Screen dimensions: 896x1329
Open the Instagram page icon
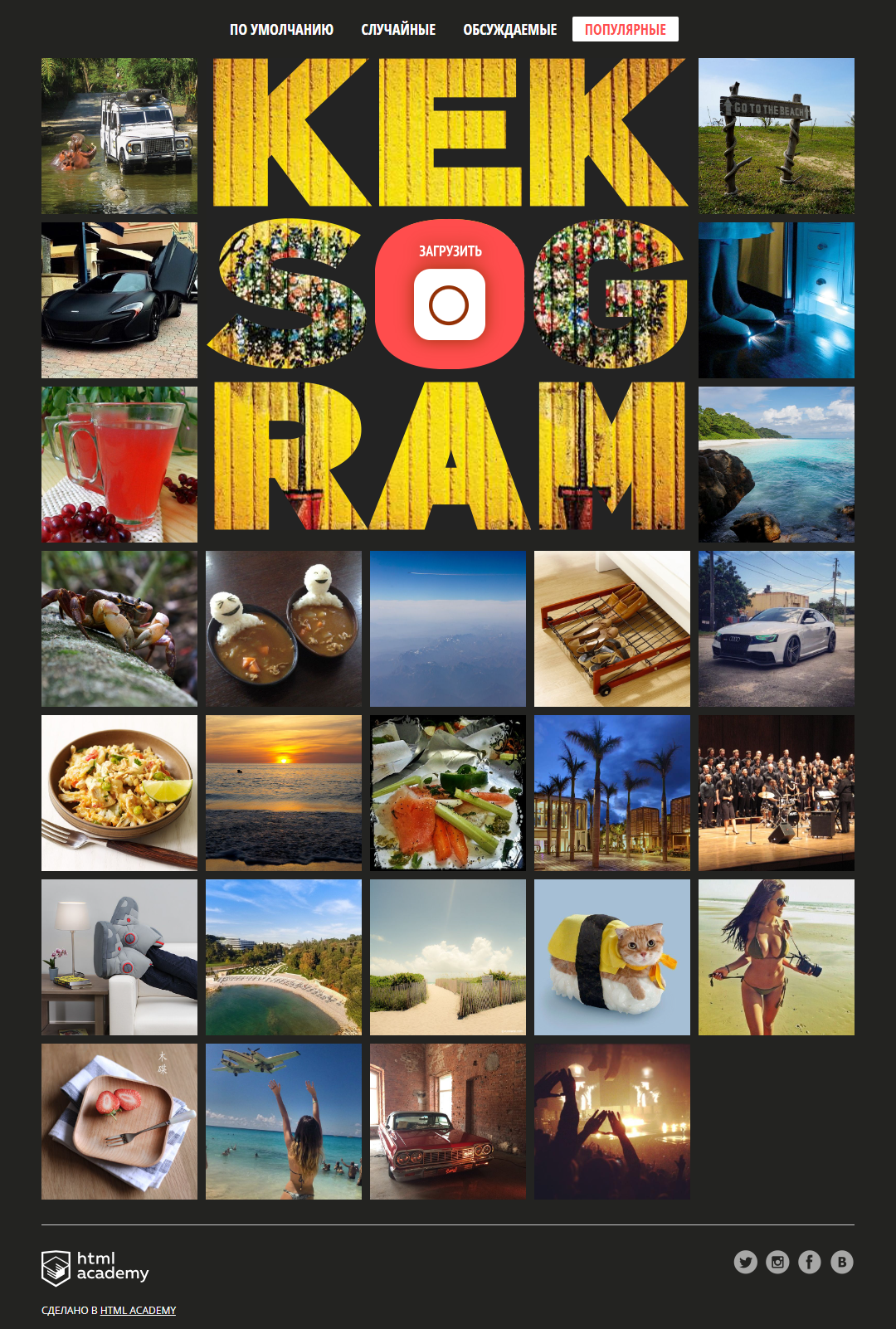[x=777, y=1263]
